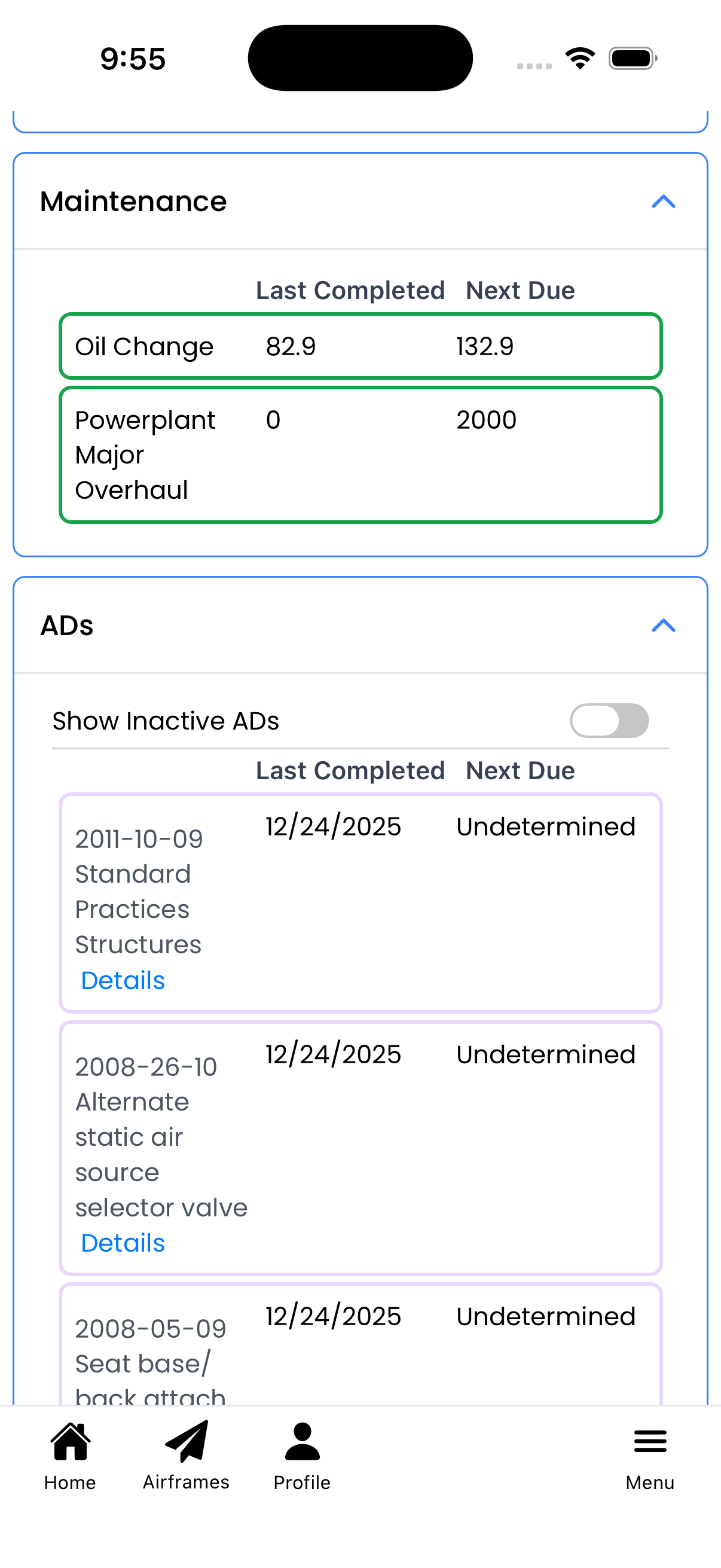Tap the Wi-Fi status icon
The width and height of the screenshot is (721, 1568).
(580, 57)
